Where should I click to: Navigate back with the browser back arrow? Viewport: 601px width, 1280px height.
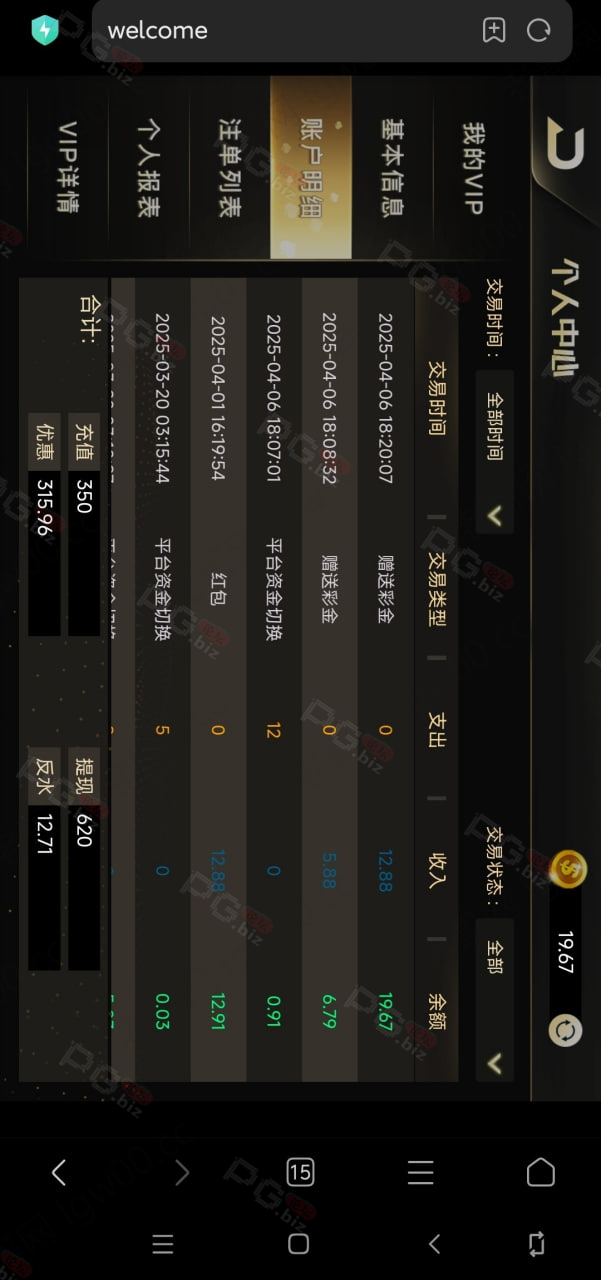(x=59, y=1172)
